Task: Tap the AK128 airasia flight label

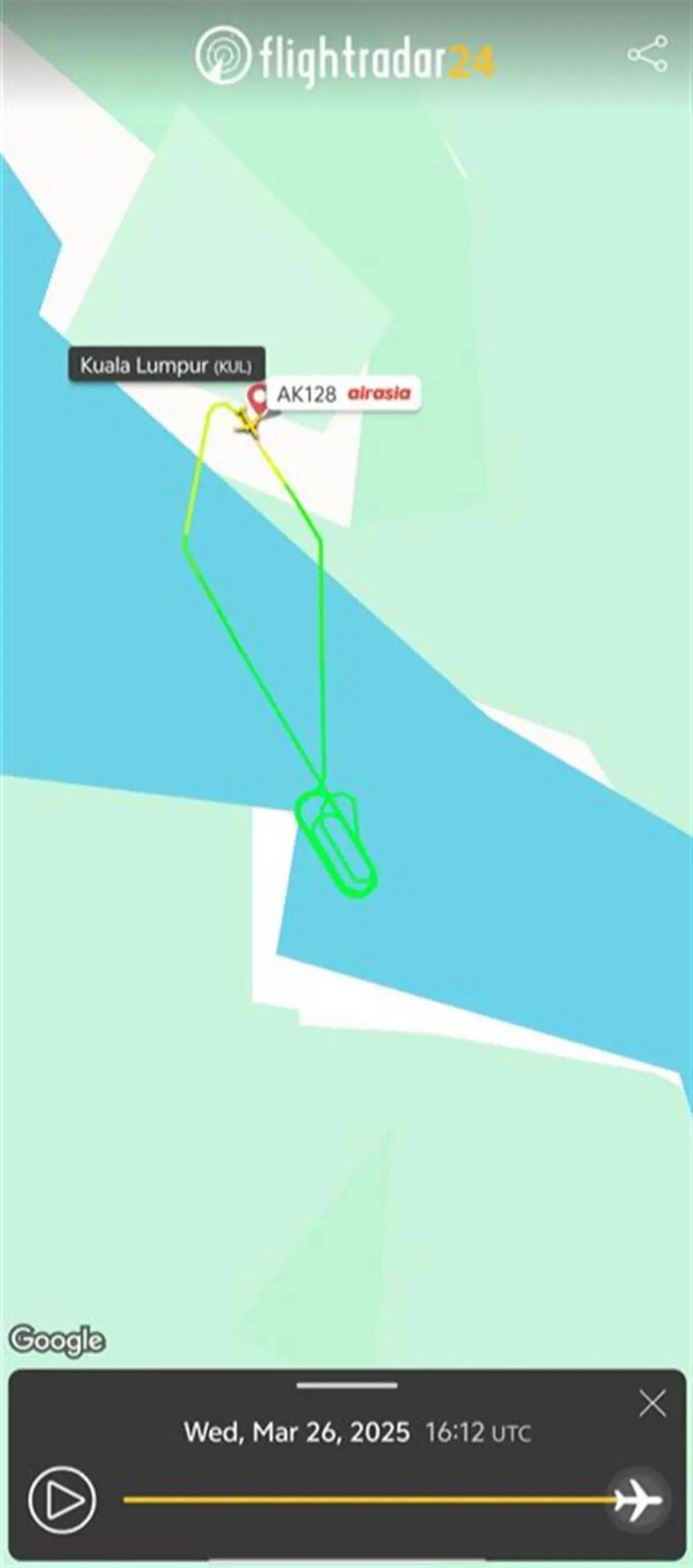Action: click(x=345, y=393)
